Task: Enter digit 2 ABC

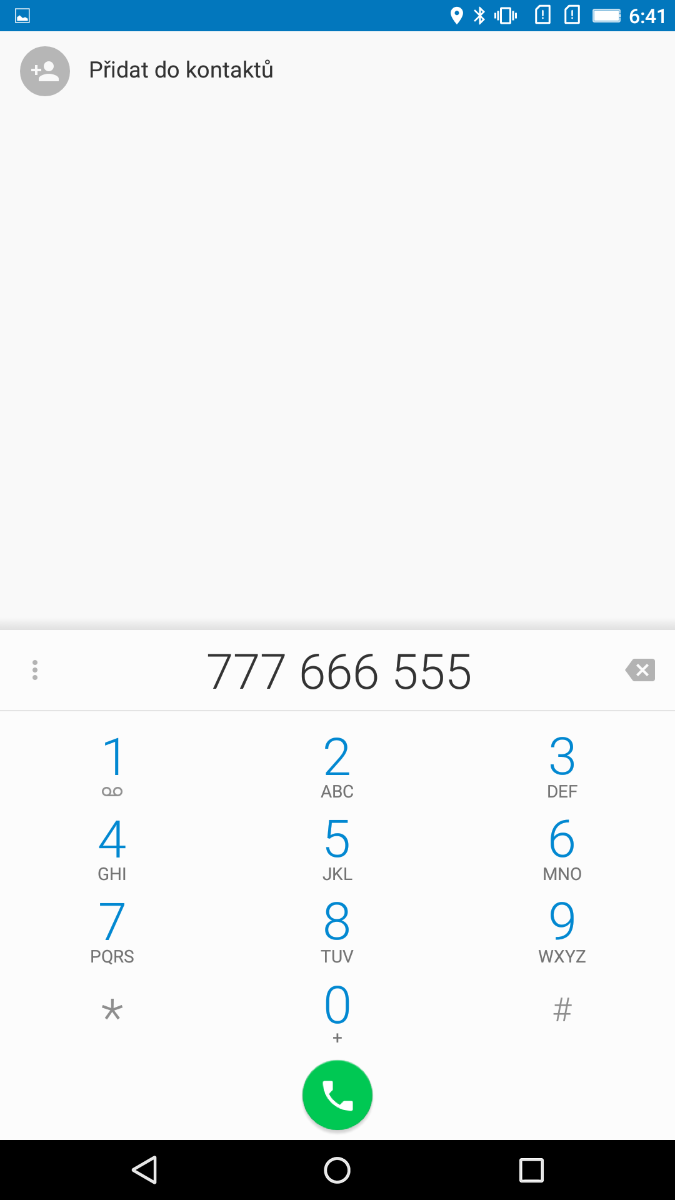Action: click(x=337, y=767)
